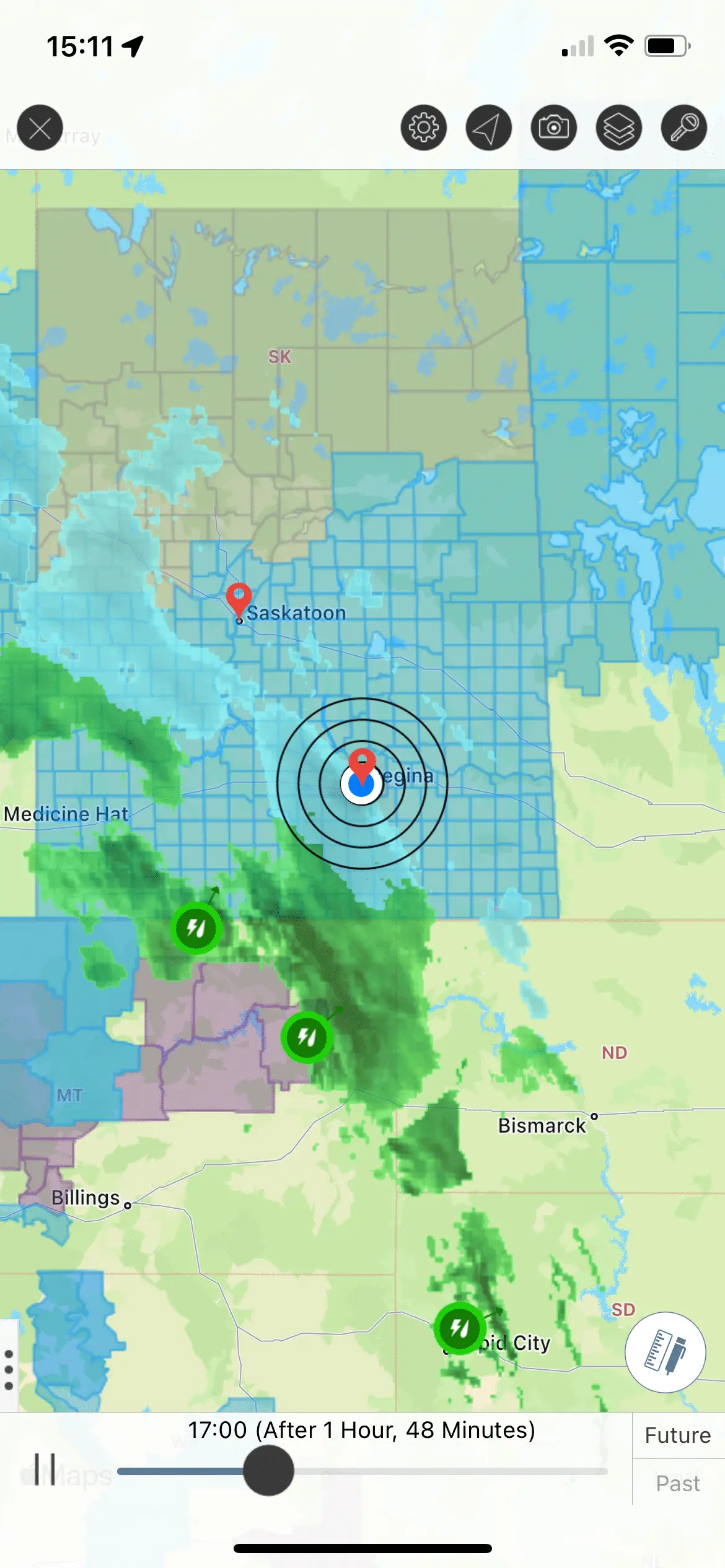The width and height of the screenshot is (725, 1568).
Task: Open the map layers menu
Action: coord(619,128)
